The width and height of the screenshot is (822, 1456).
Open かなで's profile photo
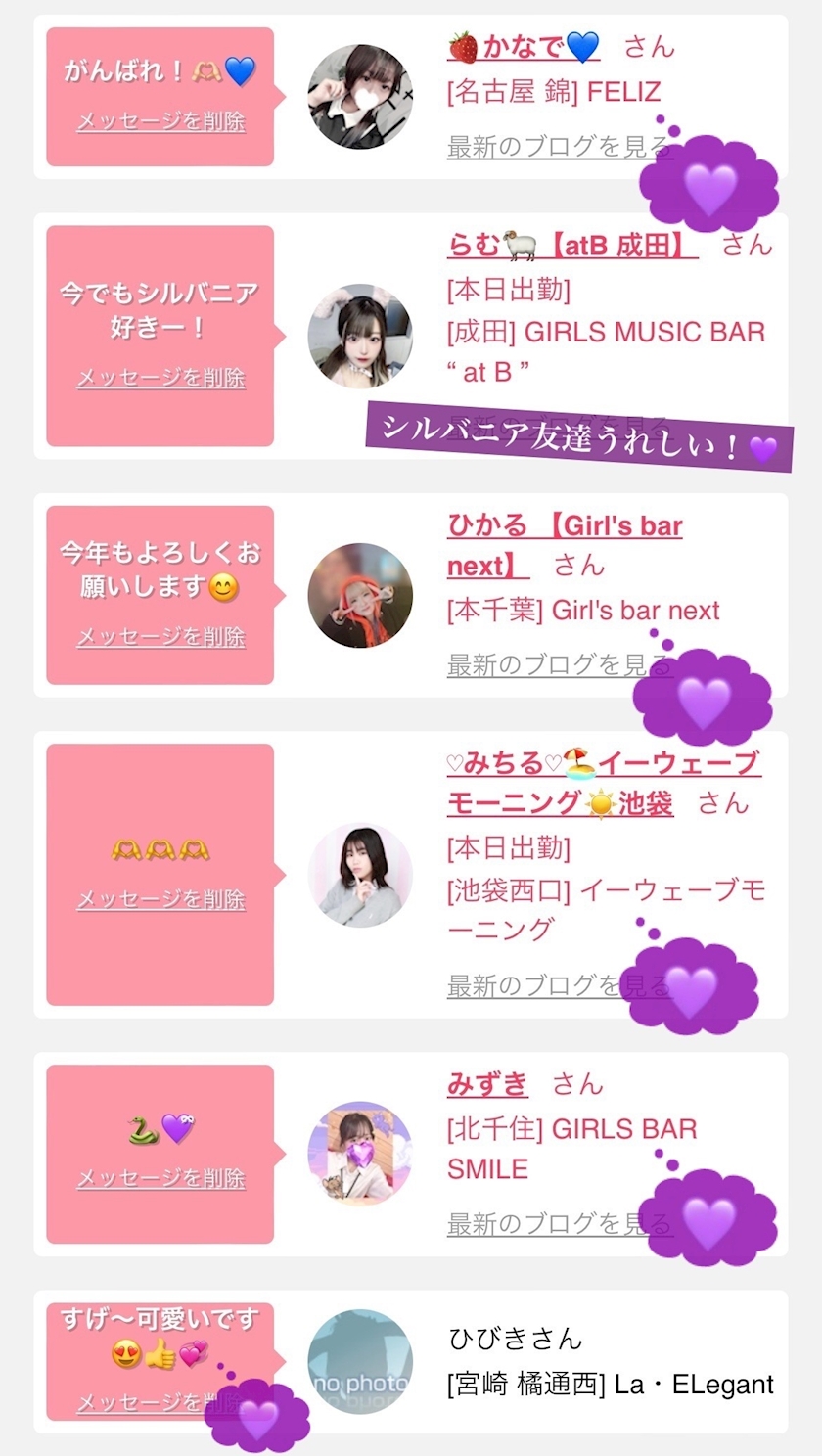click(360, 96)
